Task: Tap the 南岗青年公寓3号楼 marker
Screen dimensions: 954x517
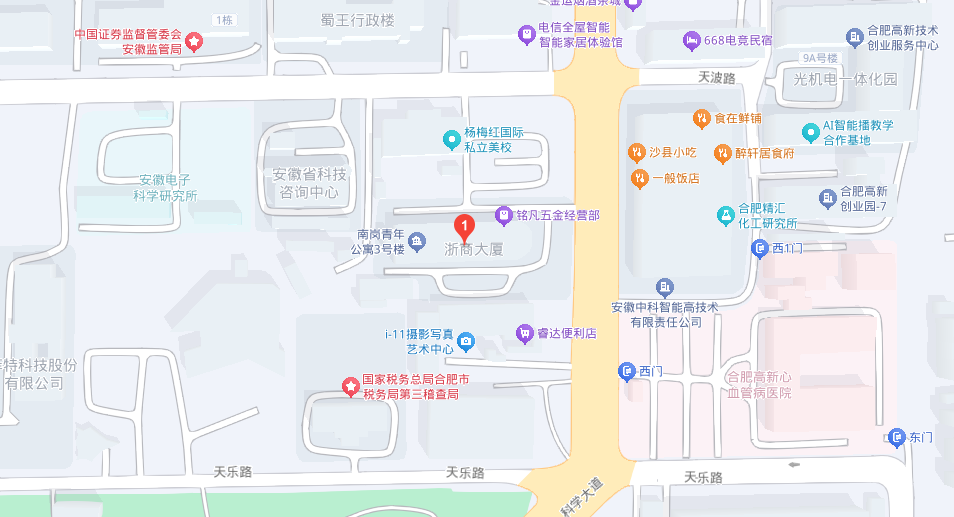Action: 417,241
